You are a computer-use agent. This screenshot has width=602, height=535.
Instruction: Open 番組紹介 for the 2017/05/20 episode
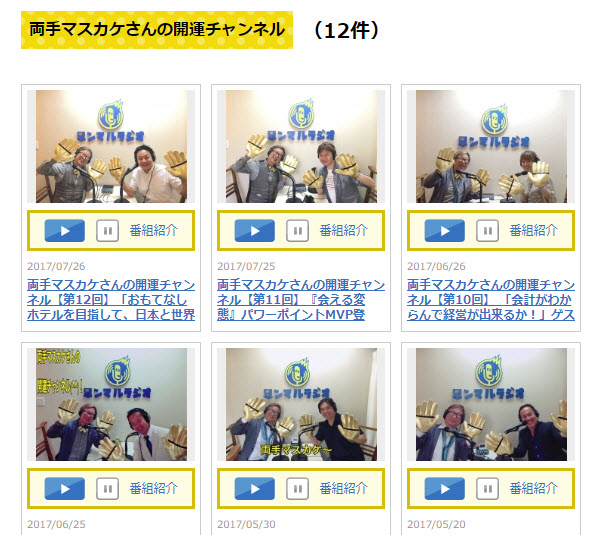533,488
